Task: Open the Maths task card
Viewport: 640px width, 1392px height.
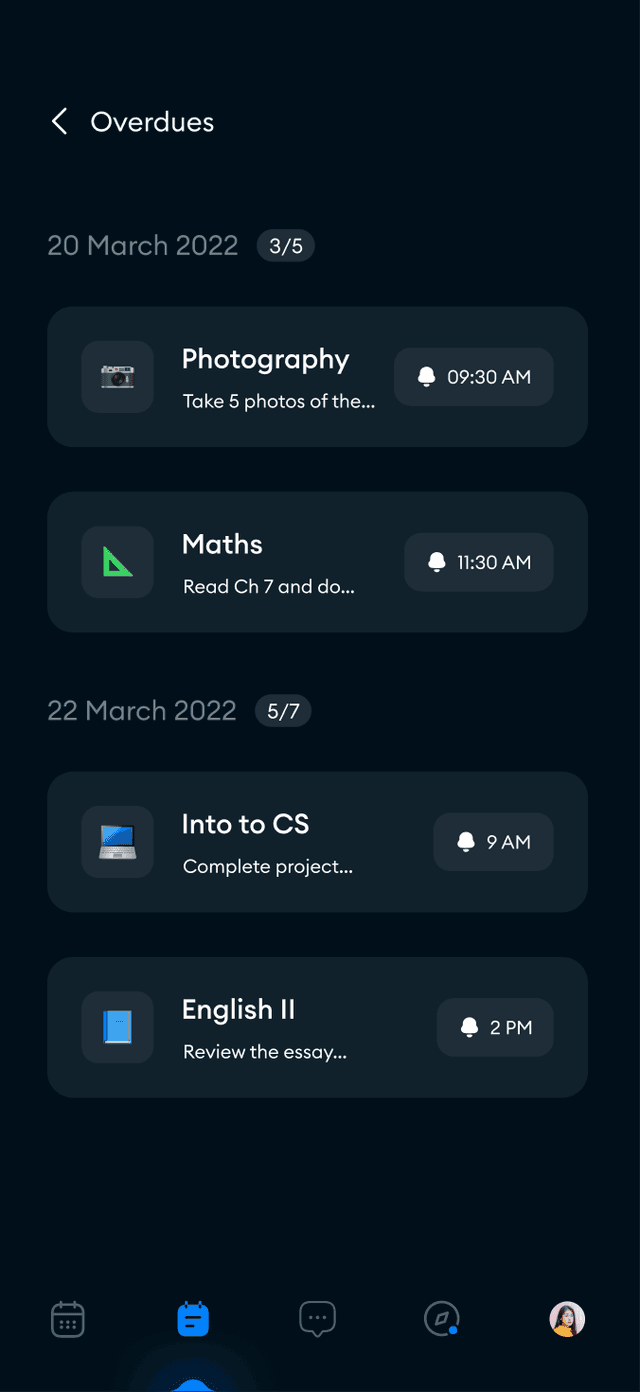Action: coord(265,562)
